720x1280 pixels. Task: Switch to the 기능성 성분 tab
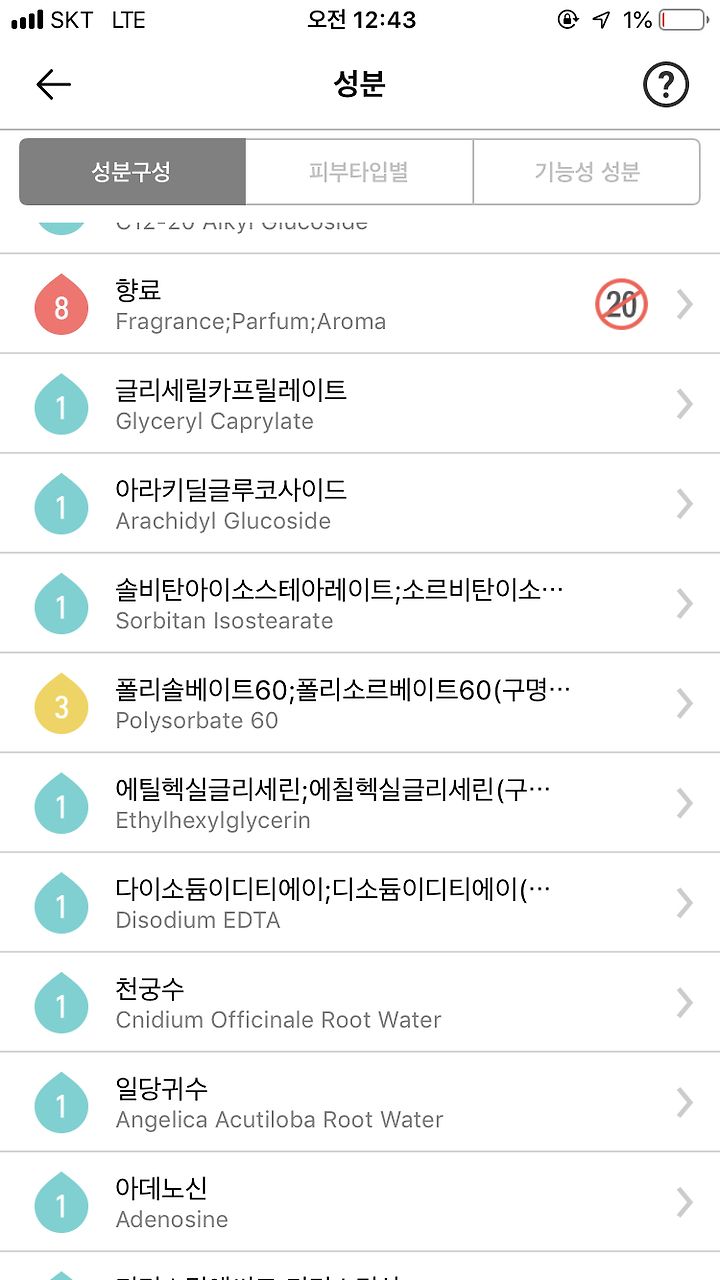[587, 172]
